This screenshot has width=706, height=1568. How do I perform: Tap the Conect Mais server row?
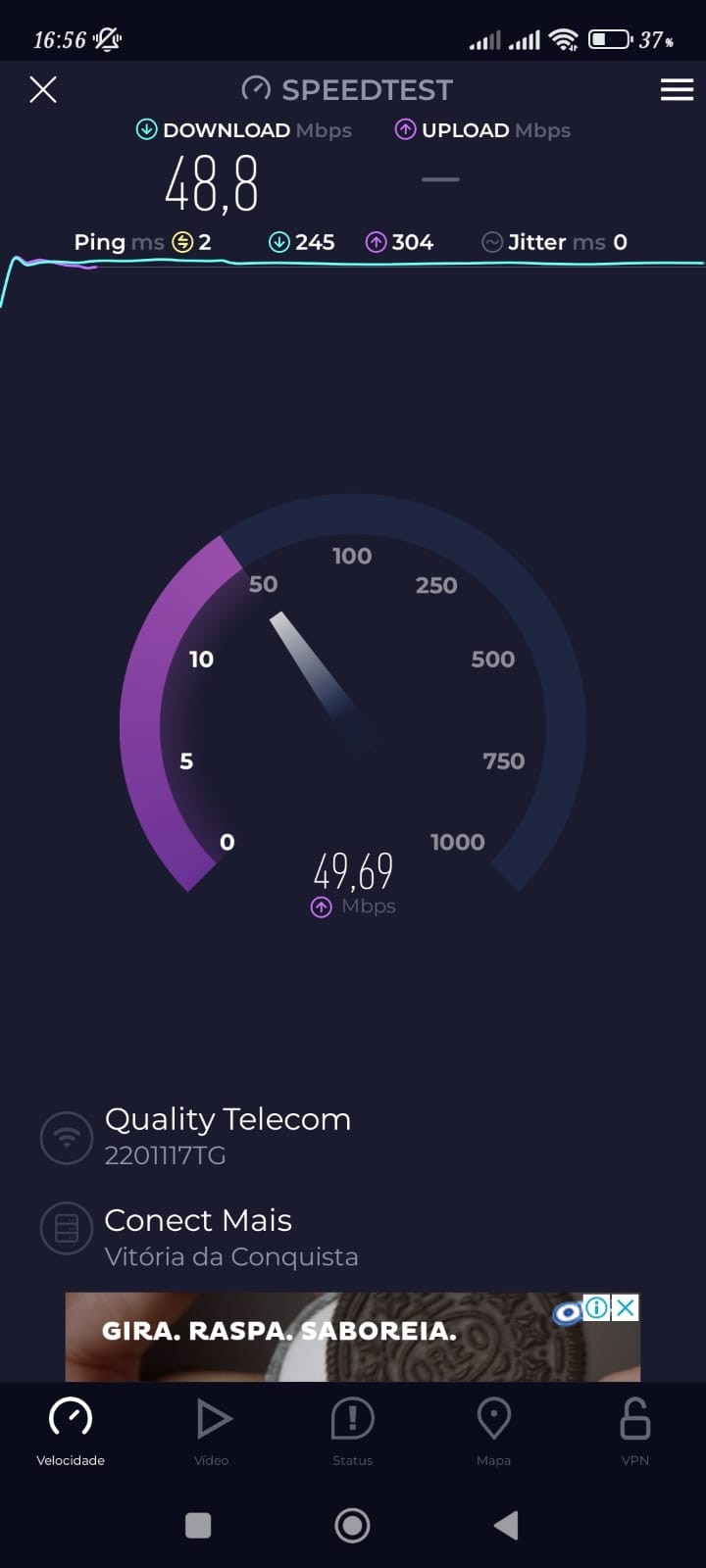click(x=230, y=1237)
